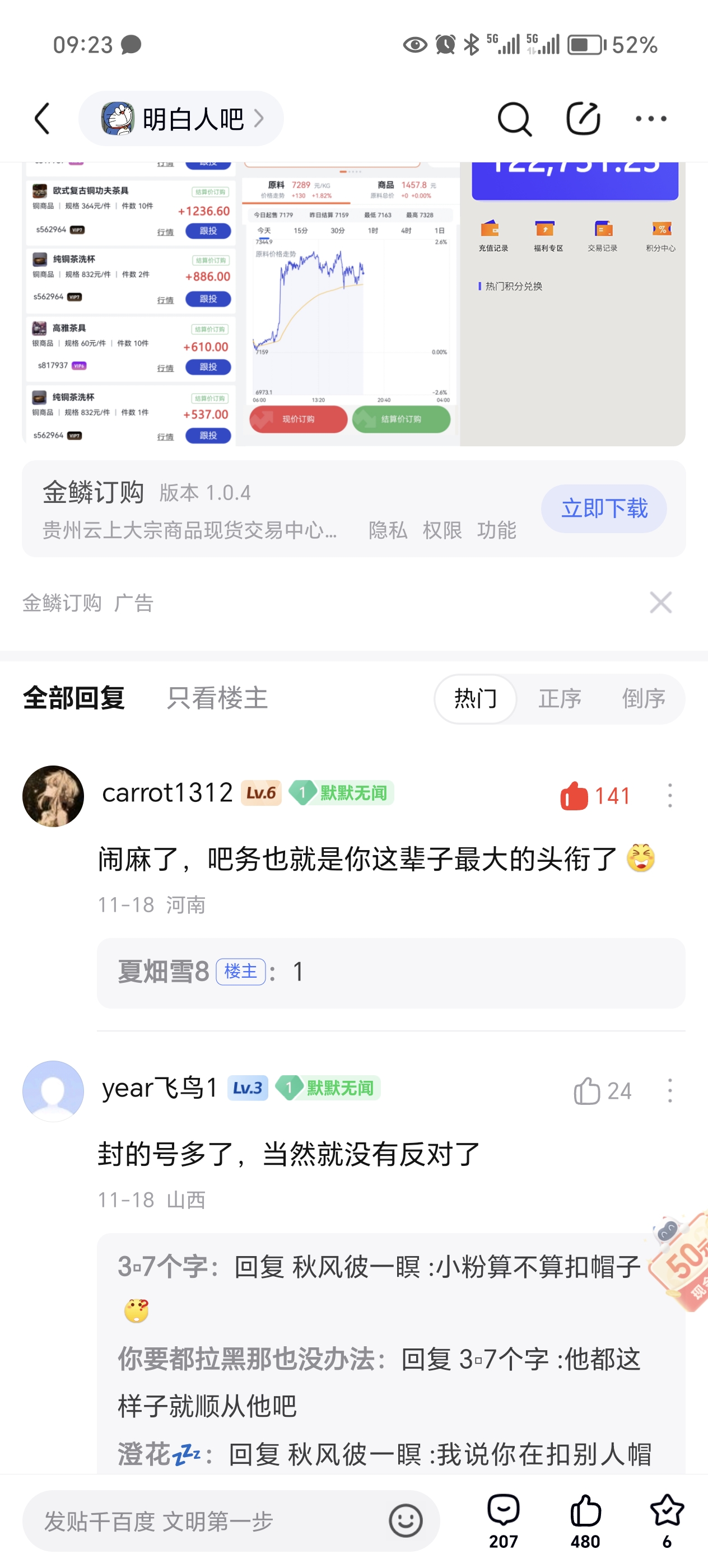Open the top-right overflow menu
Screen dimensions: 708x1568
(651, 119)
